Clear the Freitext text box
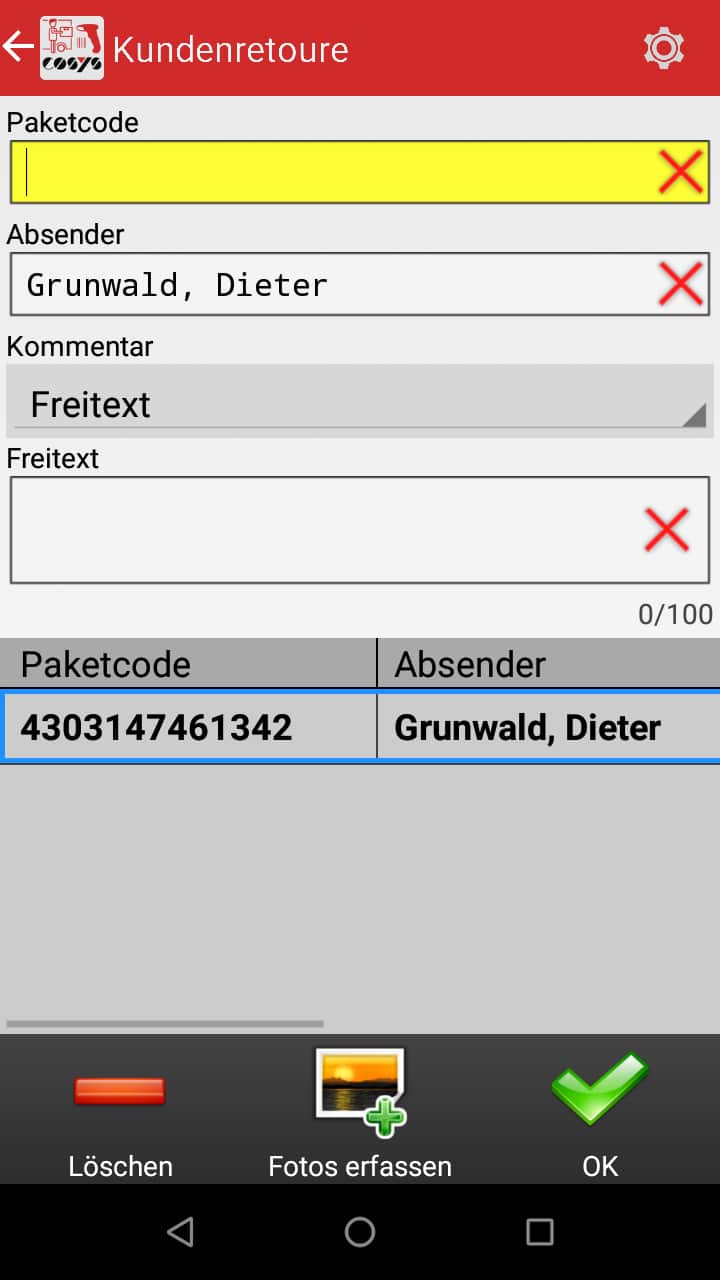Screen dimensions: 720x1280 pyautogui.click(x=666, y=529)
